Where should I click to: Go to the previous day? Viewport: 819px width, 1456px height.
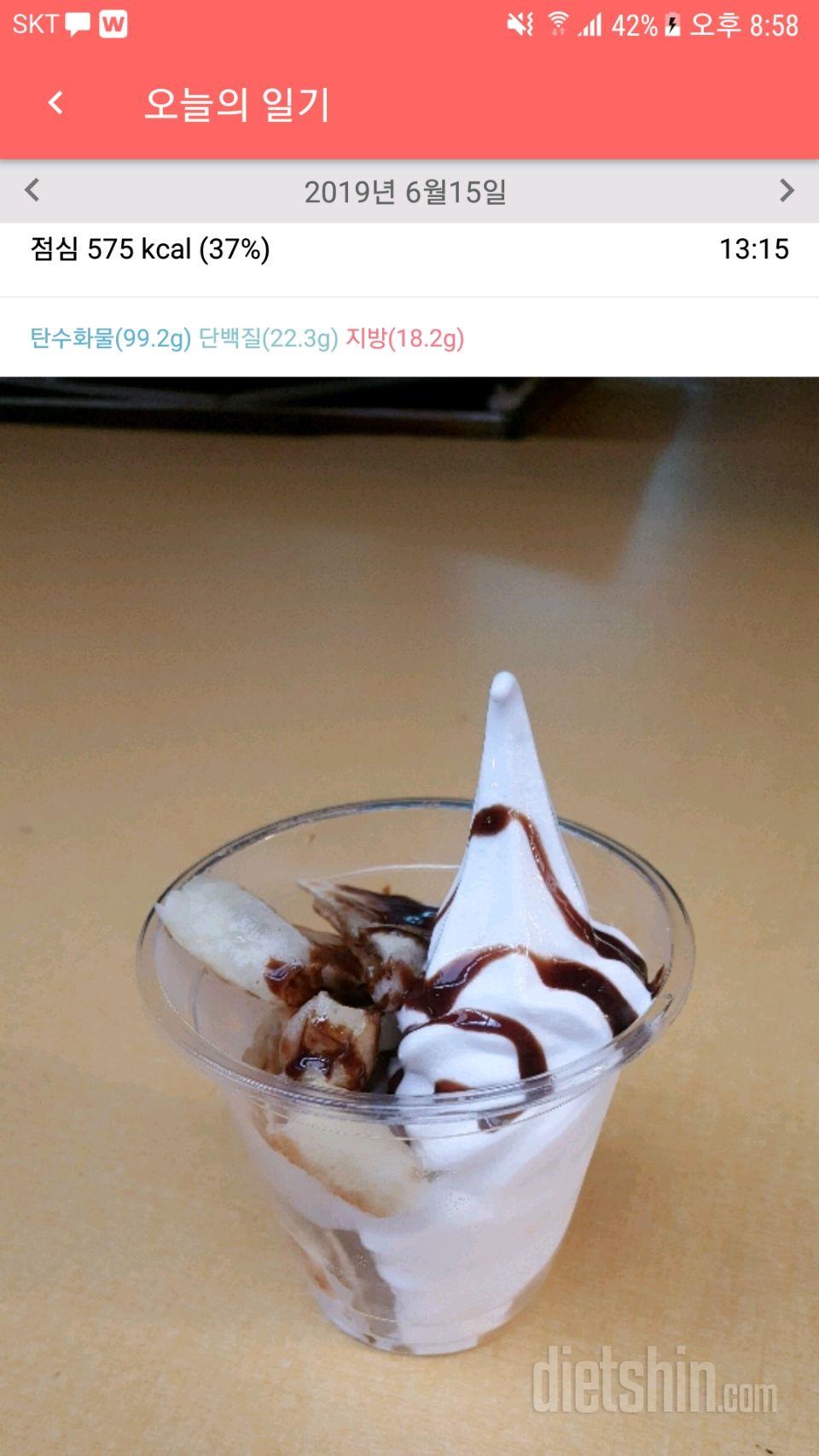(32, 190)
